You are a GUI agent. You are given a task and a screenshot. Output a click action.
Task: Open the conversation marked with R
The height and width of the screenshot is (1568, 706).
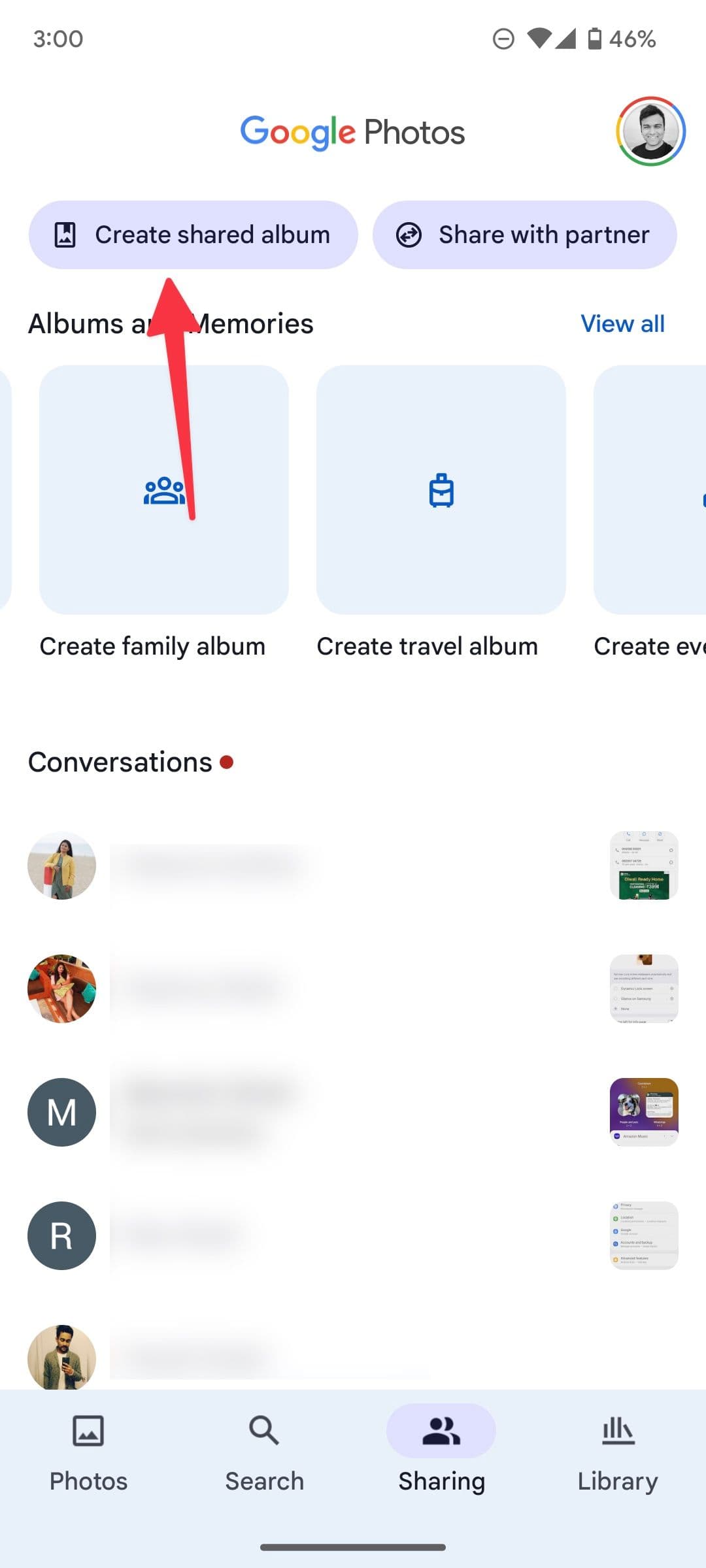tap(61, 1235)
